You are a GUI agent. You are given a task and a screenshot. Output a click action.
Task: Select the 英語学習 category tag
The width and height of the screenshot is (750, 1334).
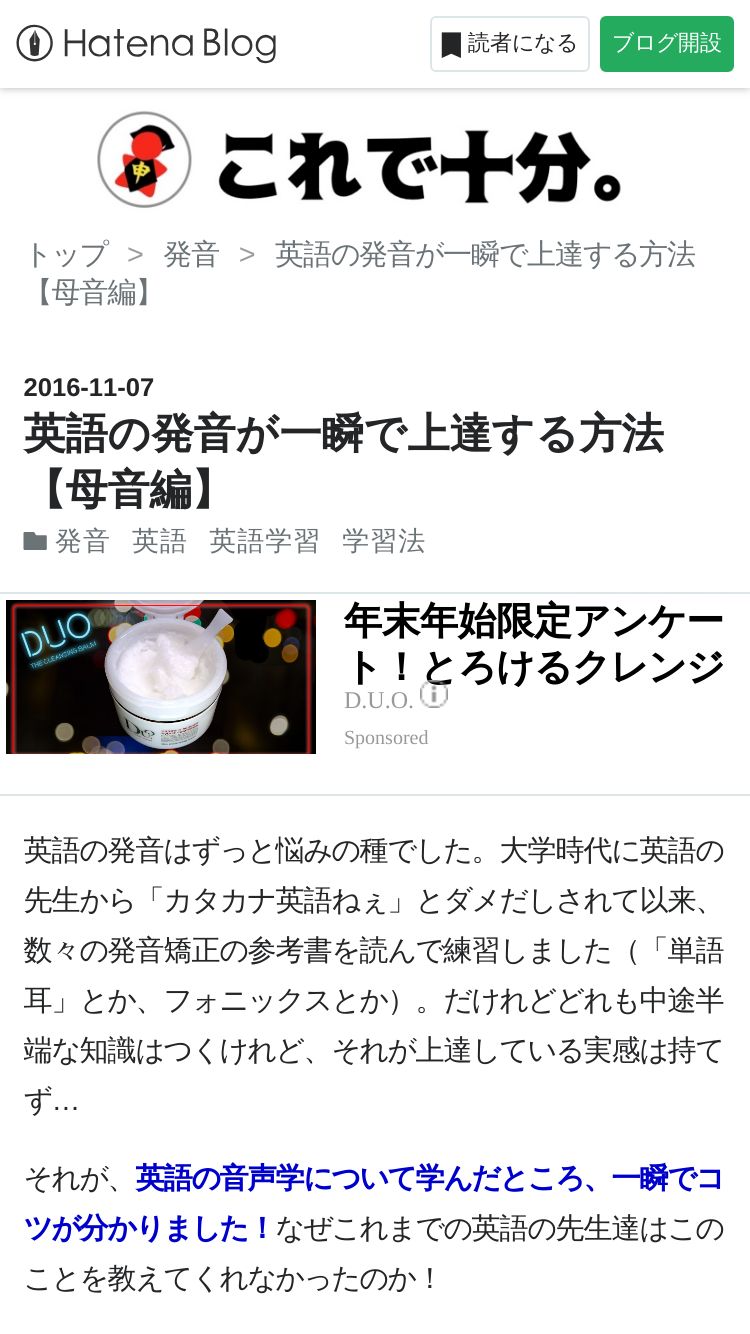tap(264, 542)
